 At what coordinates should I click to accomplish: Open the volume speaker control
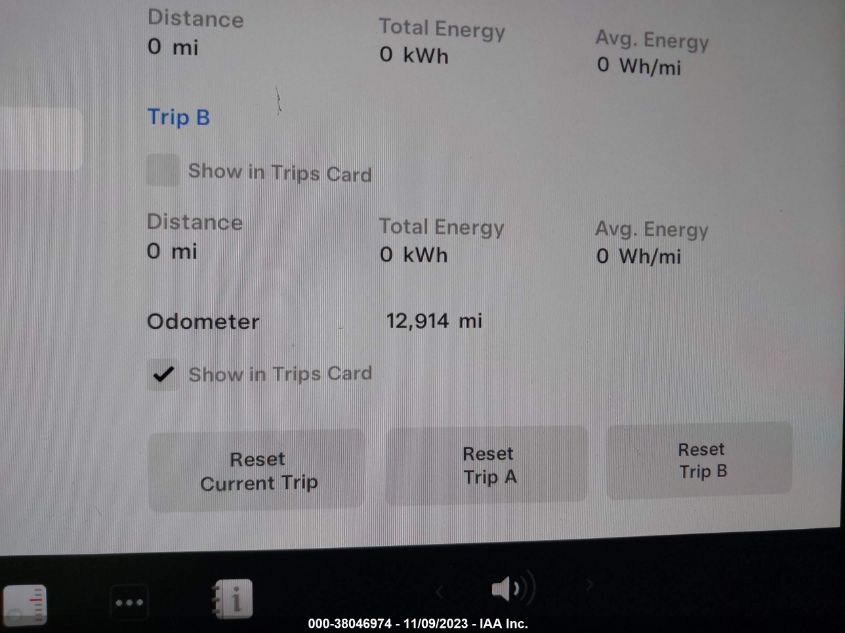coord(512,589)
